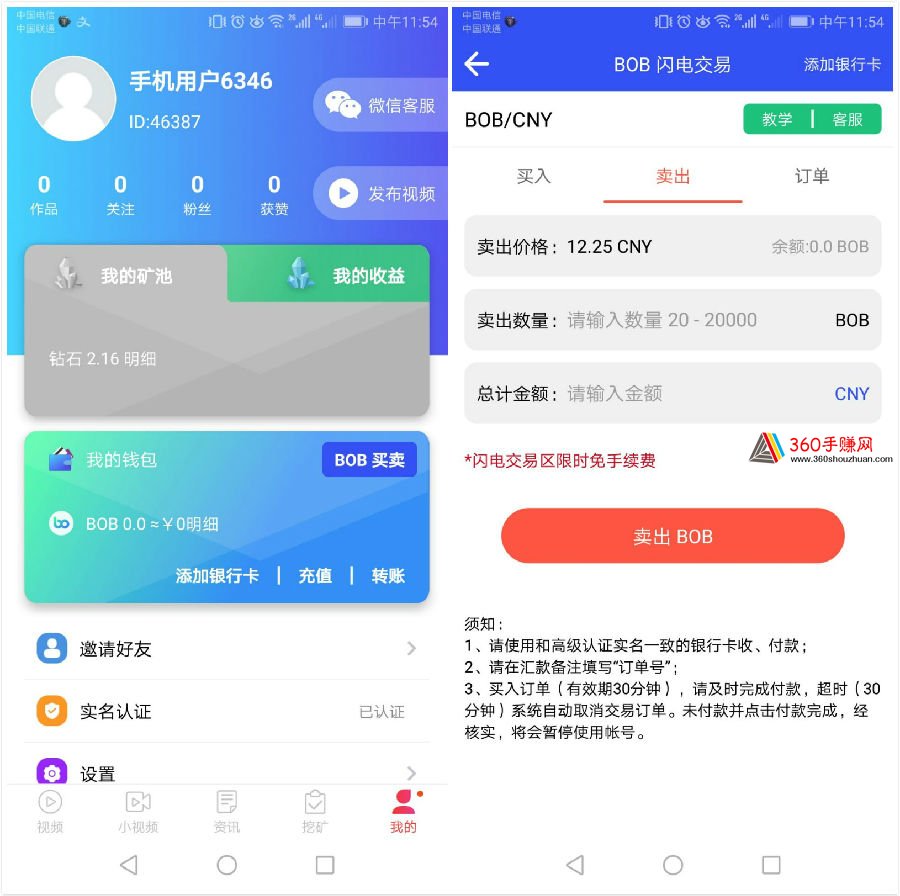Switch to 挖矿 bottom tab

tap(315, 812)
